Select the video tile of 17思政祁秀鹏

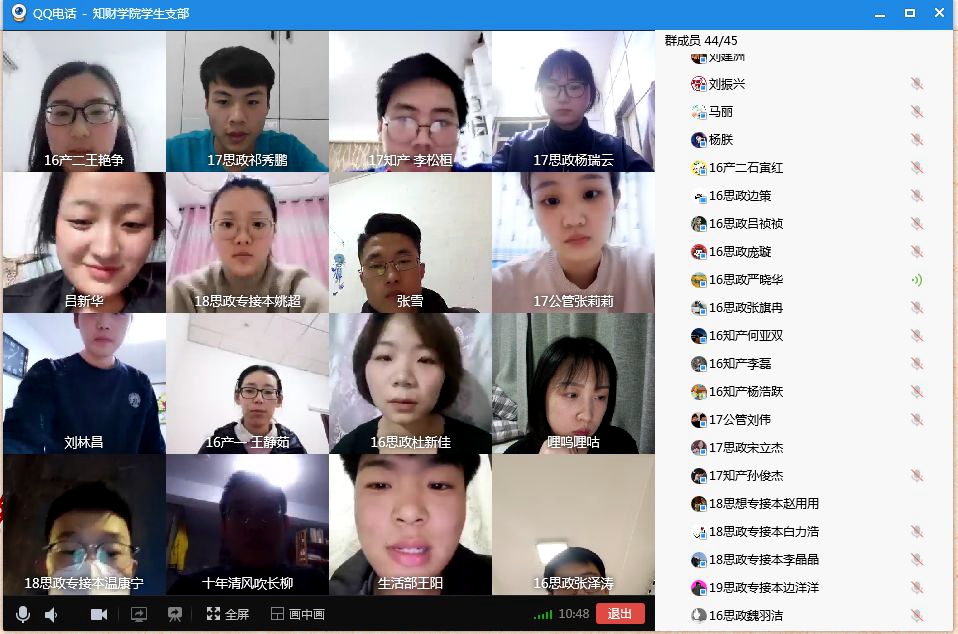tap(247, 101)
